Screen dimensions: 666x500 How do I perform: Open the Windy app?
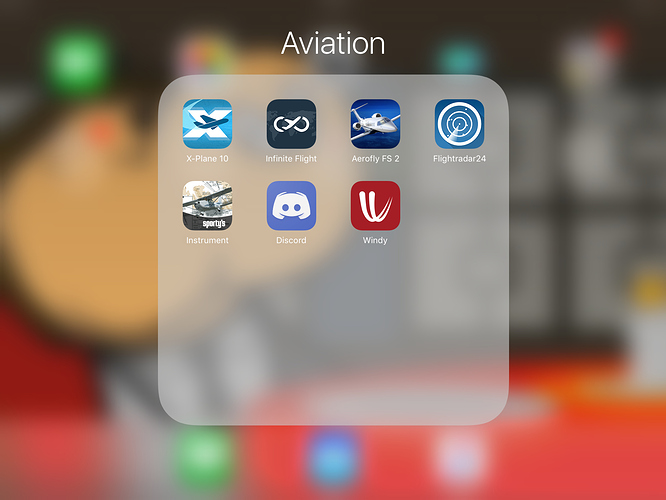(x=375, y=206)
